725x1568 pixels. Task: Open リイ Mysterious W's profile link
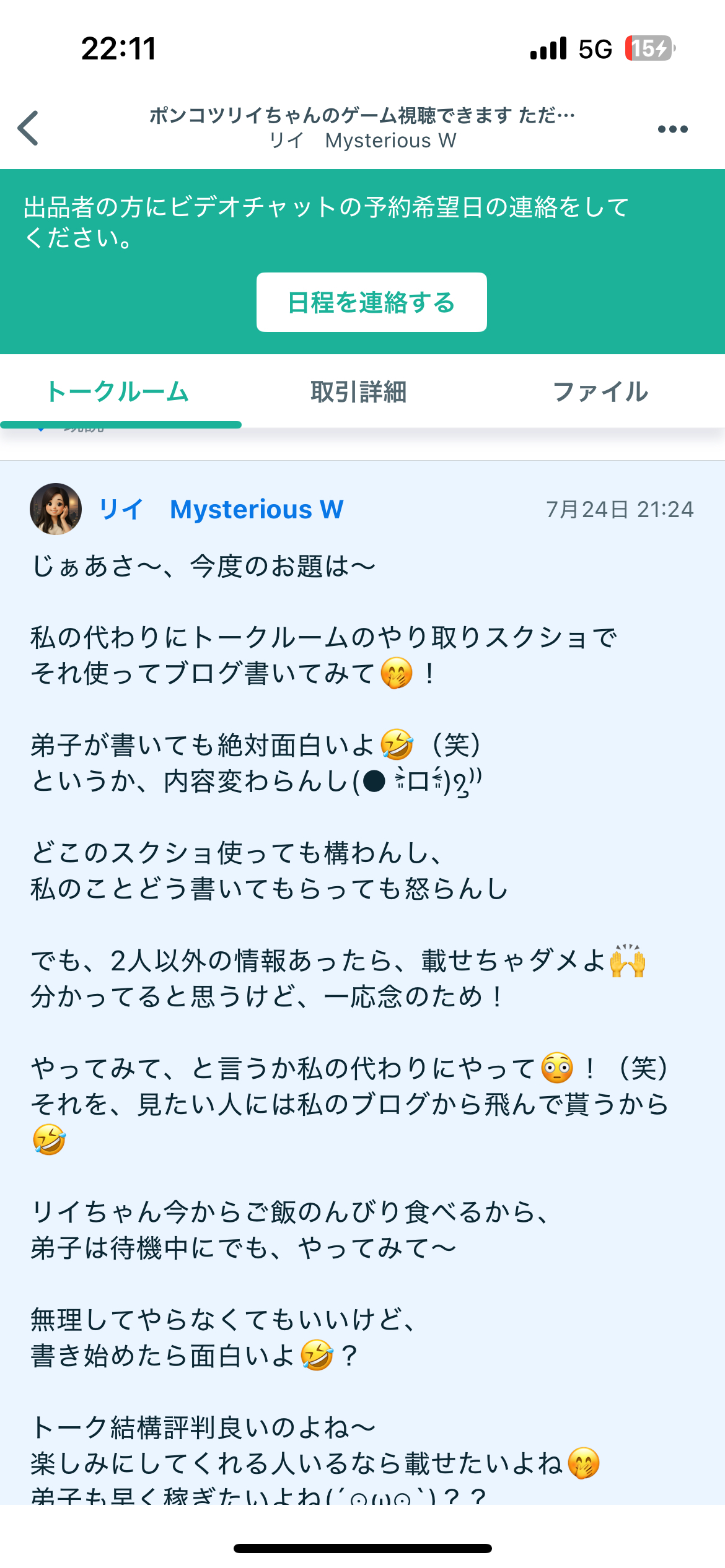pyautogui.click(x=220, y=510)
